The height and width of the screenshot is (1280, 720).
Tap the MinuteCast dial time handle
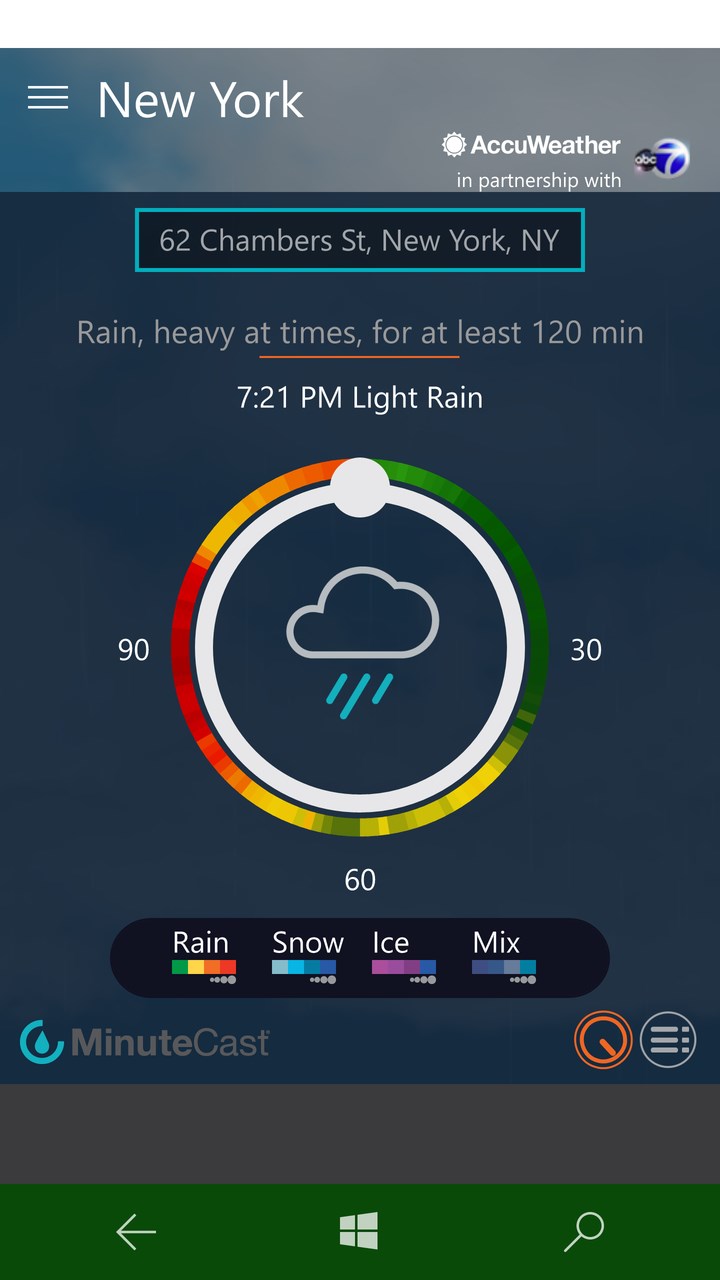360,488
